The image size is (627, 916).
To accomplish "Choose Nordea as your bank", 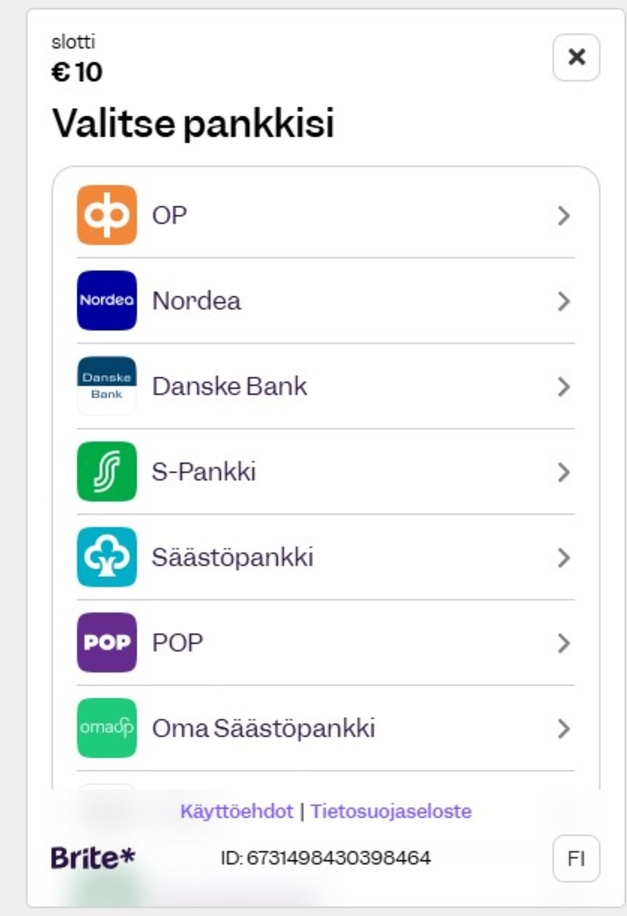I will click(325, 301).
